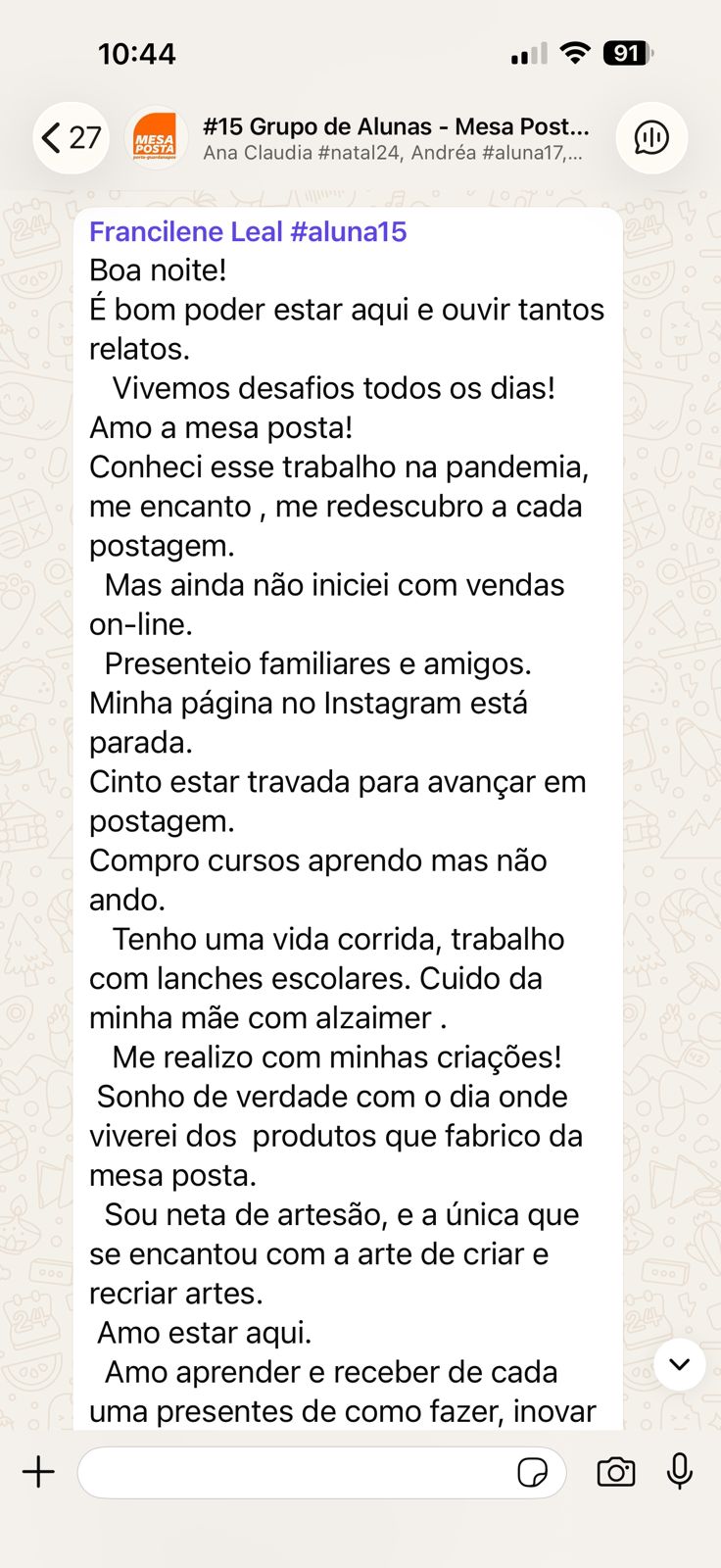Open the attachment plus menu

click(x=39, y=1472)
